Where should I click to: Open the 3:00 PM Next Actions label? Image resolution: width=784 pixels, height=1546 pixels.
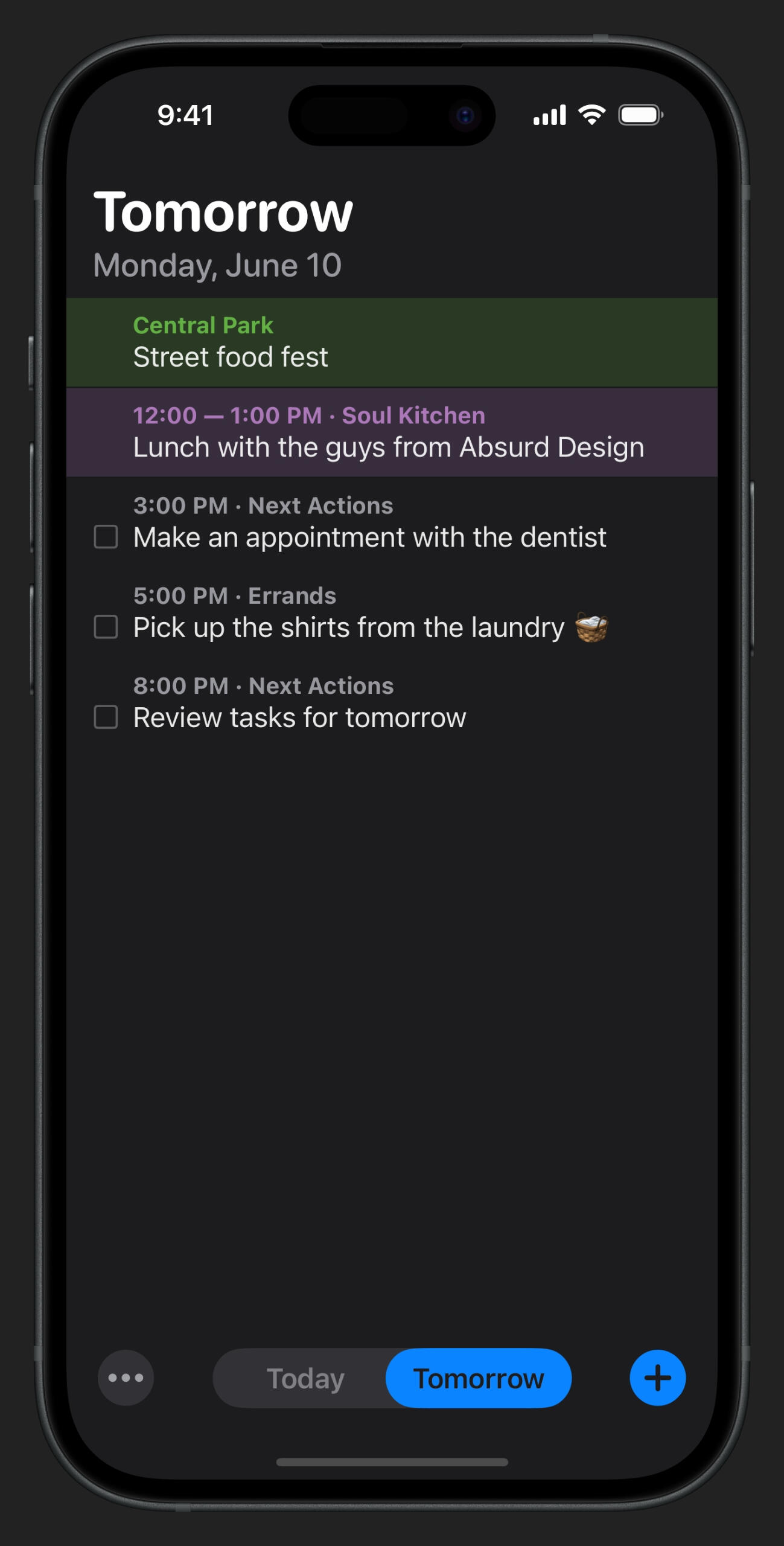(263, 505)
